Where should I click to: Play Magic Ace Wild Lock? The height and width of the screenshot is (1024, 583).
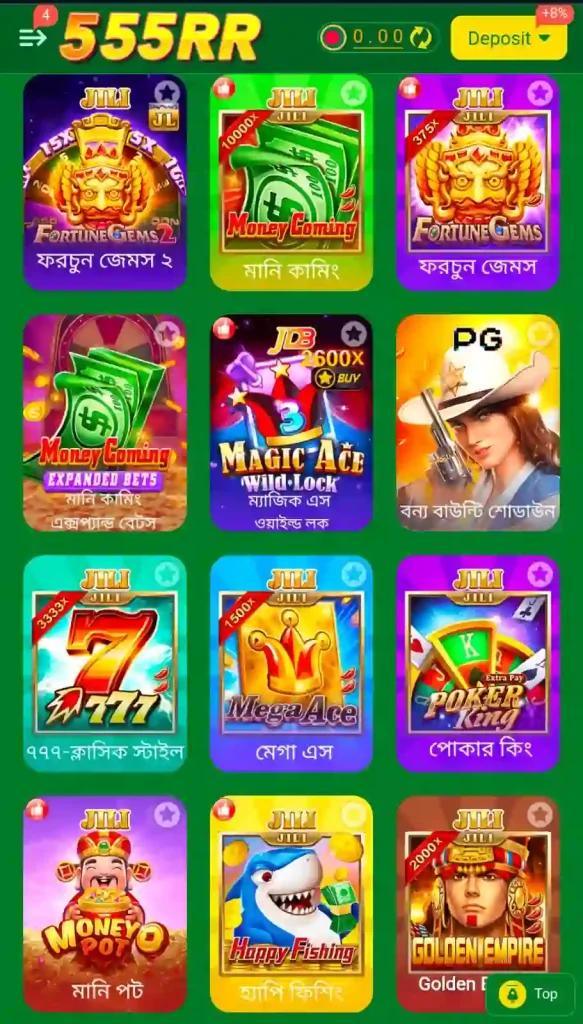pos(291,423)
